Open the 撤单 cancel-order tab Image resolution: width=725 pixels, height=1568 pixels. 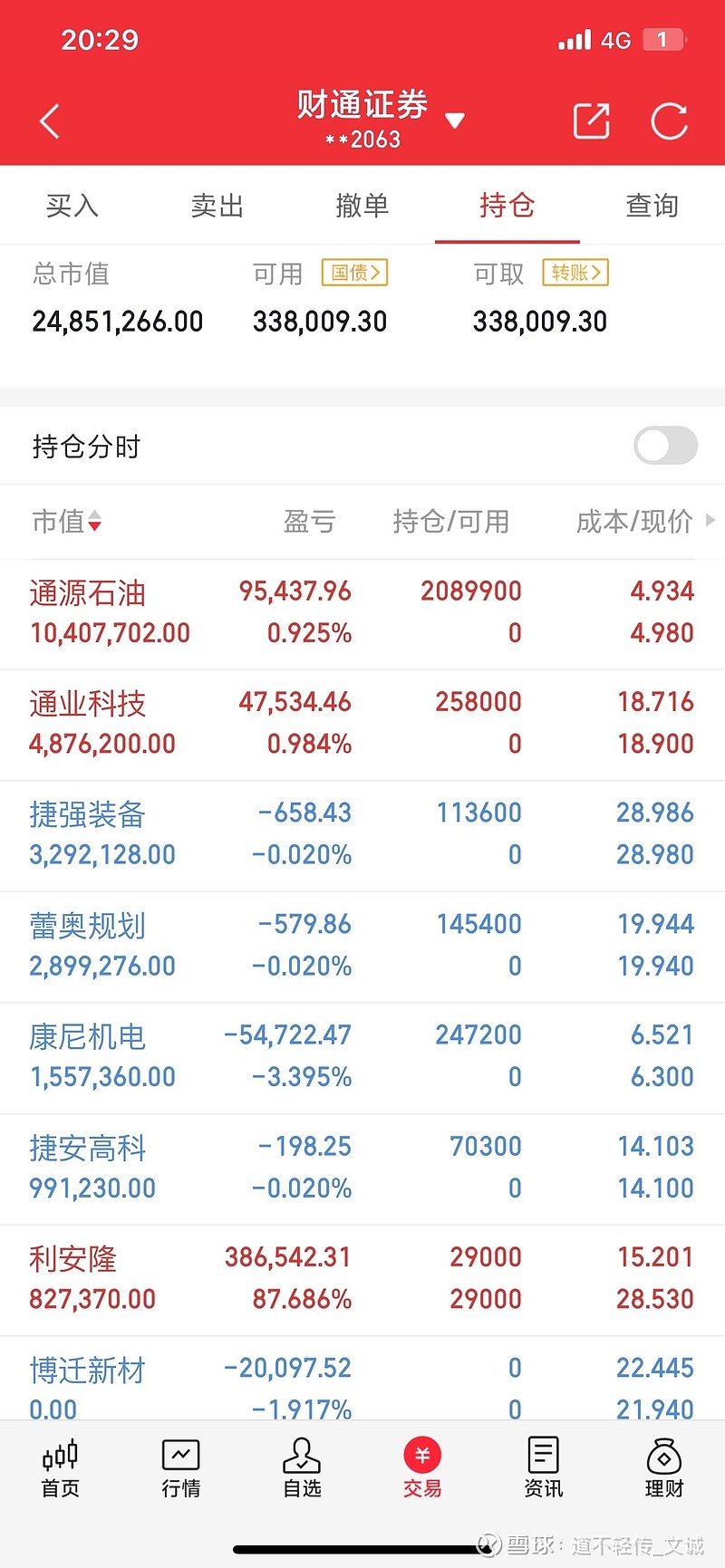click(362, 206)
